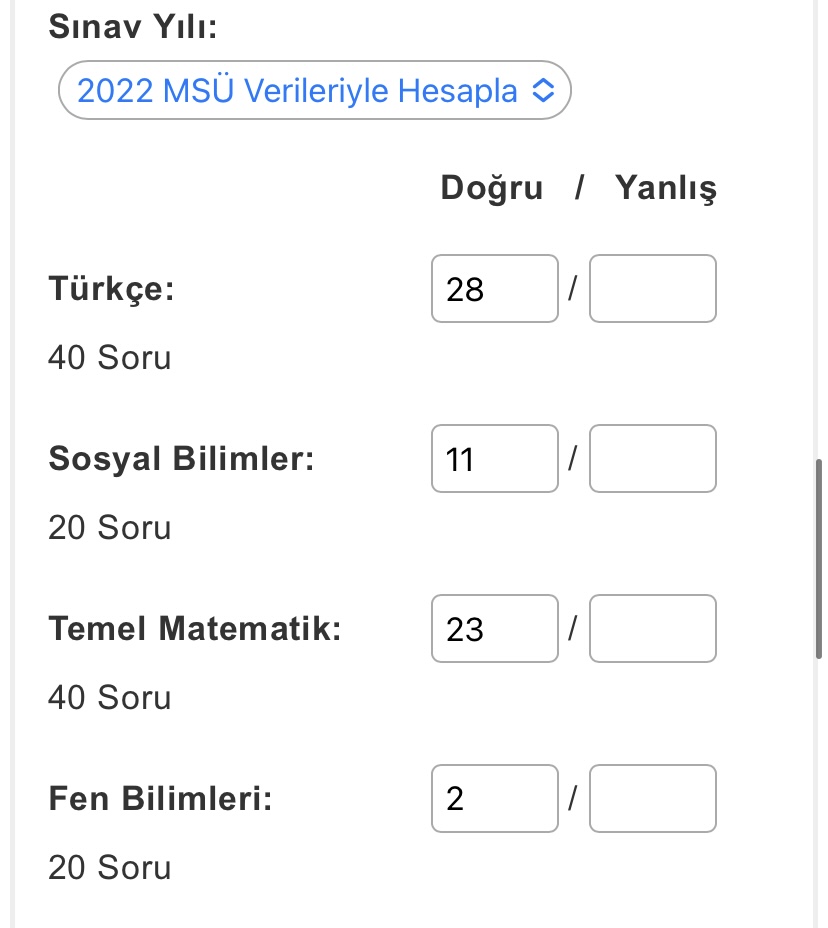Focus the Sosyal Bilimler Yanlış field
Image resolution: width=828 pixels, height=928 pixels.
pos(652,459)
